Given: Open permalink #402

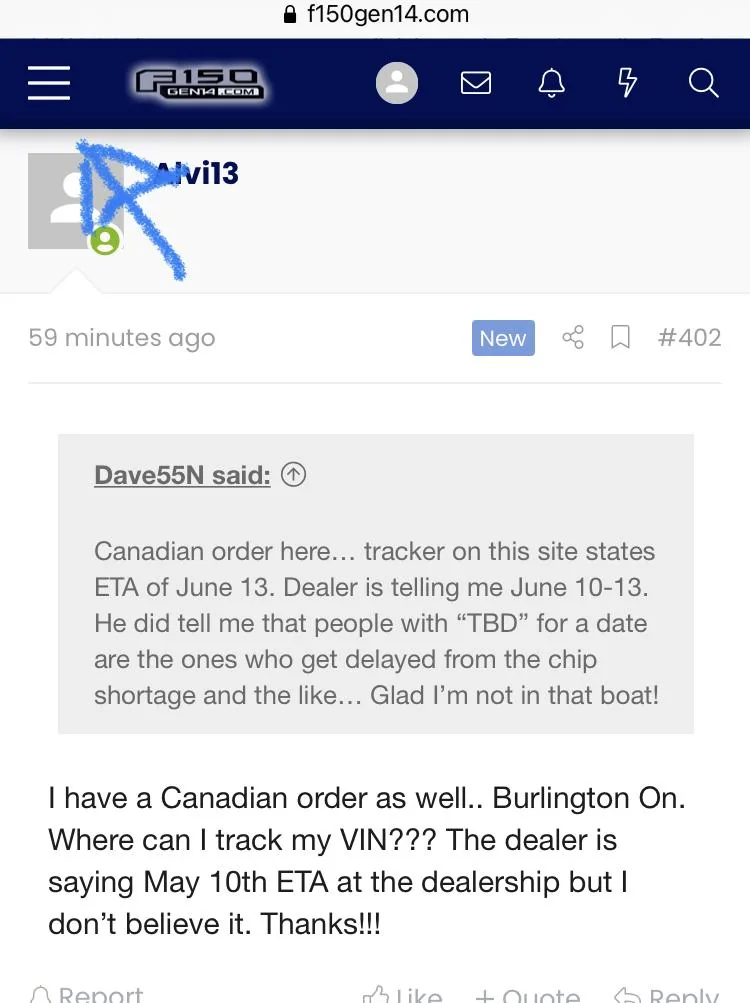Looking at the screenshot, I should tap(689, 338).
